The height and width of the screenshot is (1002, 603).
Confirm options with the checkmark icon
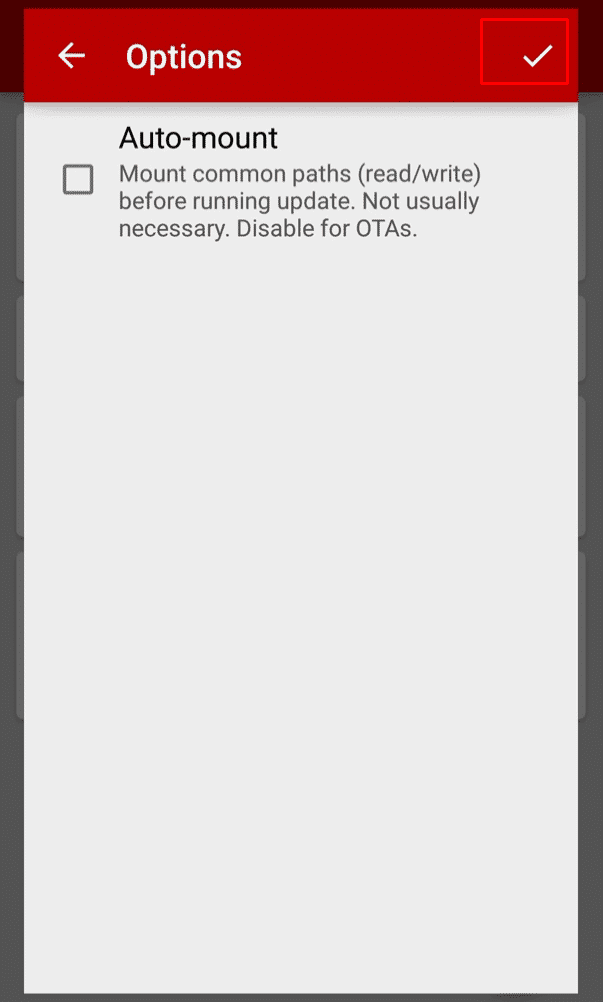[538, 56]
